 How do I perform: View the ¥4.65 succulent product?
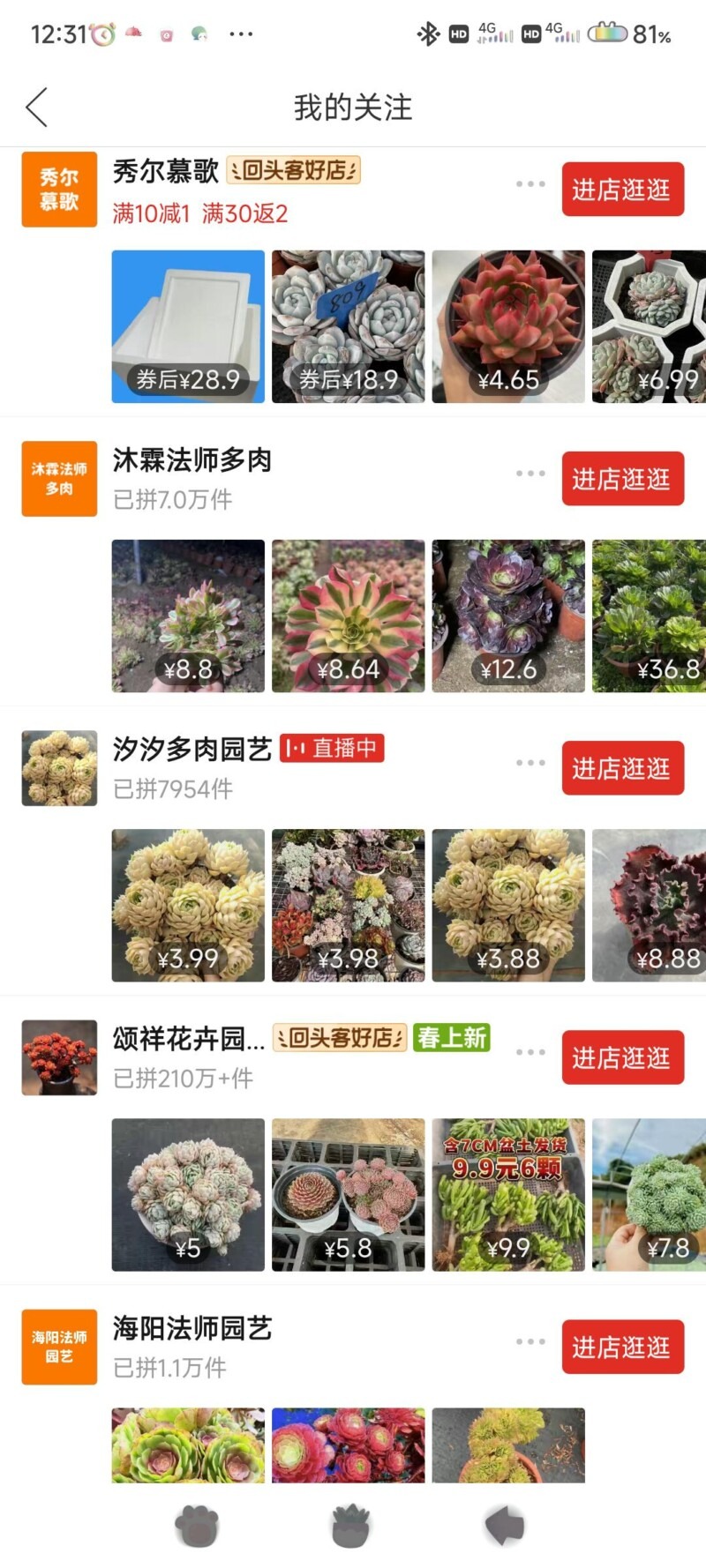coord(508,326)
